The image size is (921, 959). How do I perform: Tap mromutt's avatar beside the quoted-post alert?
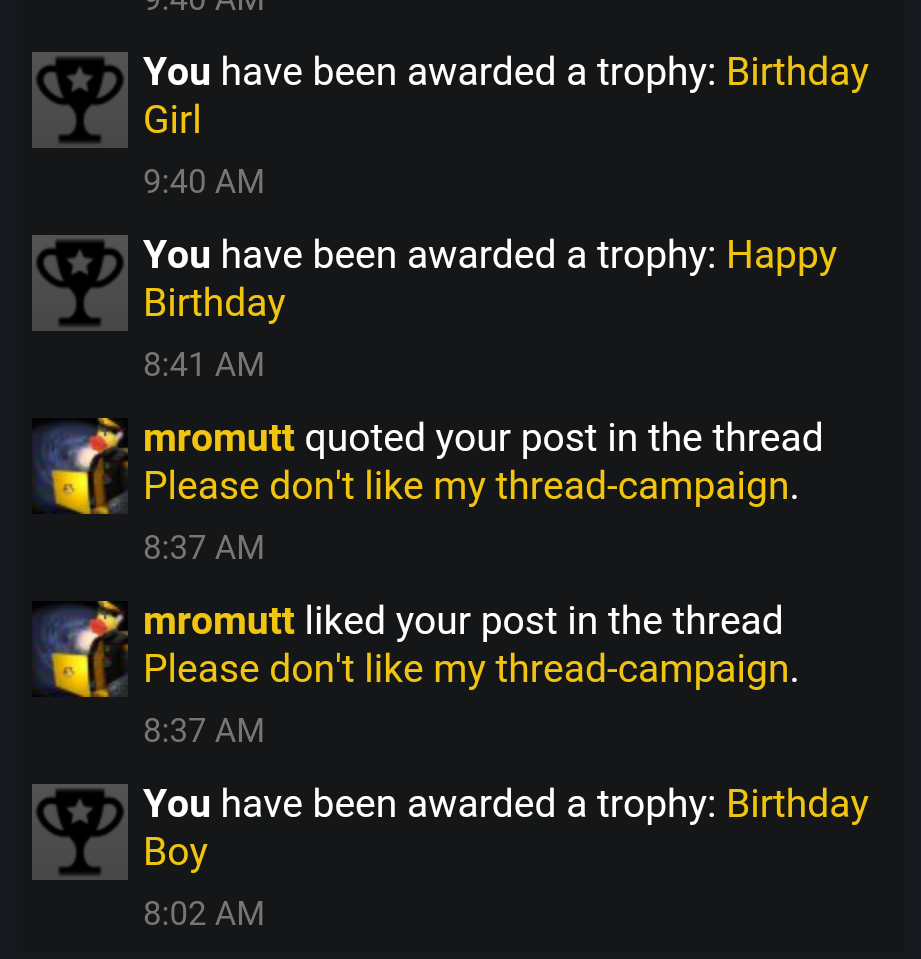click(80, 466)
